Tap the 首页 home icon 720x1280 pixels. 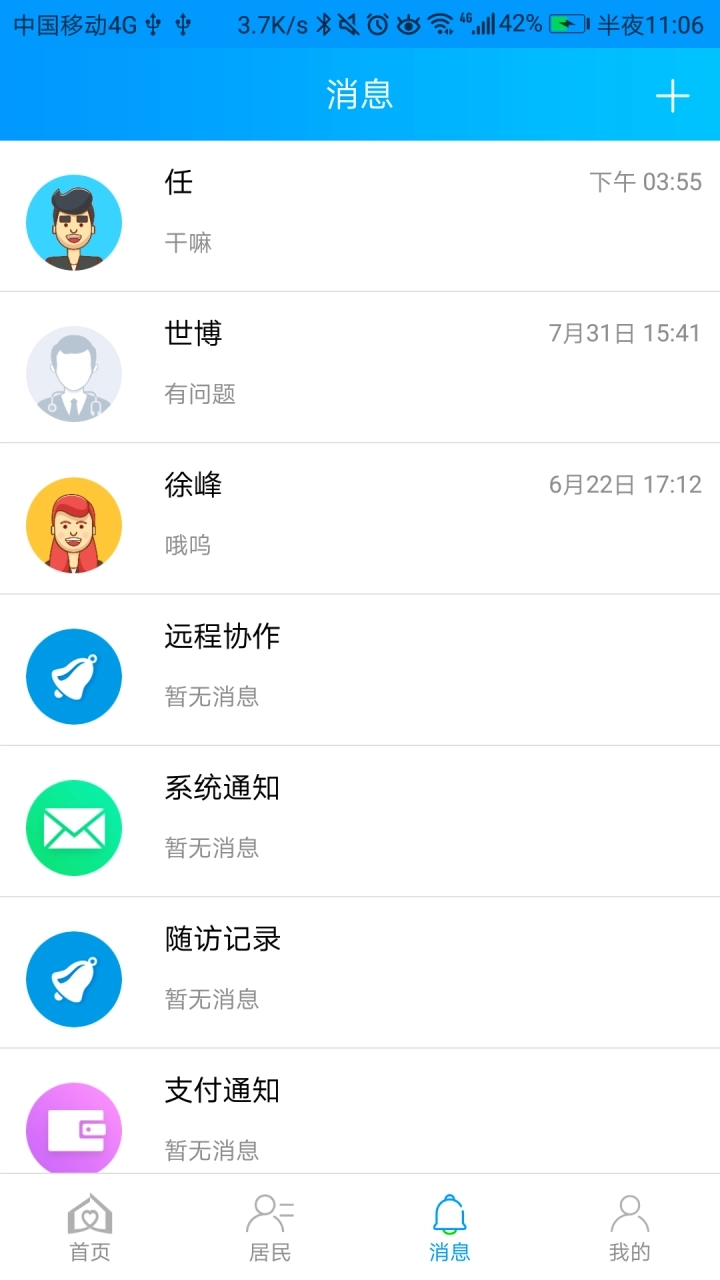[89, 1211]
